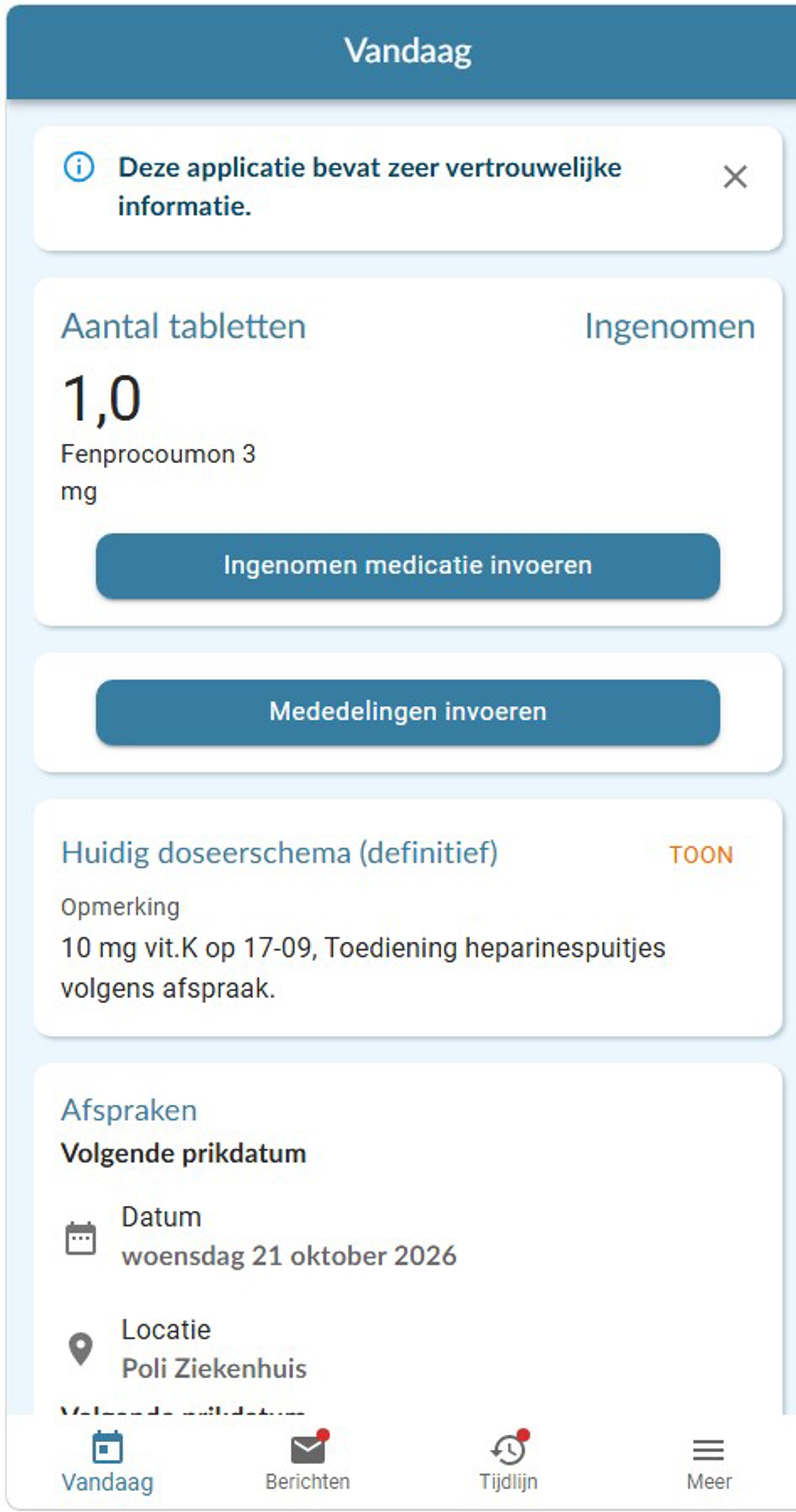The image size is (796, 1512).
Task: Select the Vandaag tab
Action: tap(107, 1461)
